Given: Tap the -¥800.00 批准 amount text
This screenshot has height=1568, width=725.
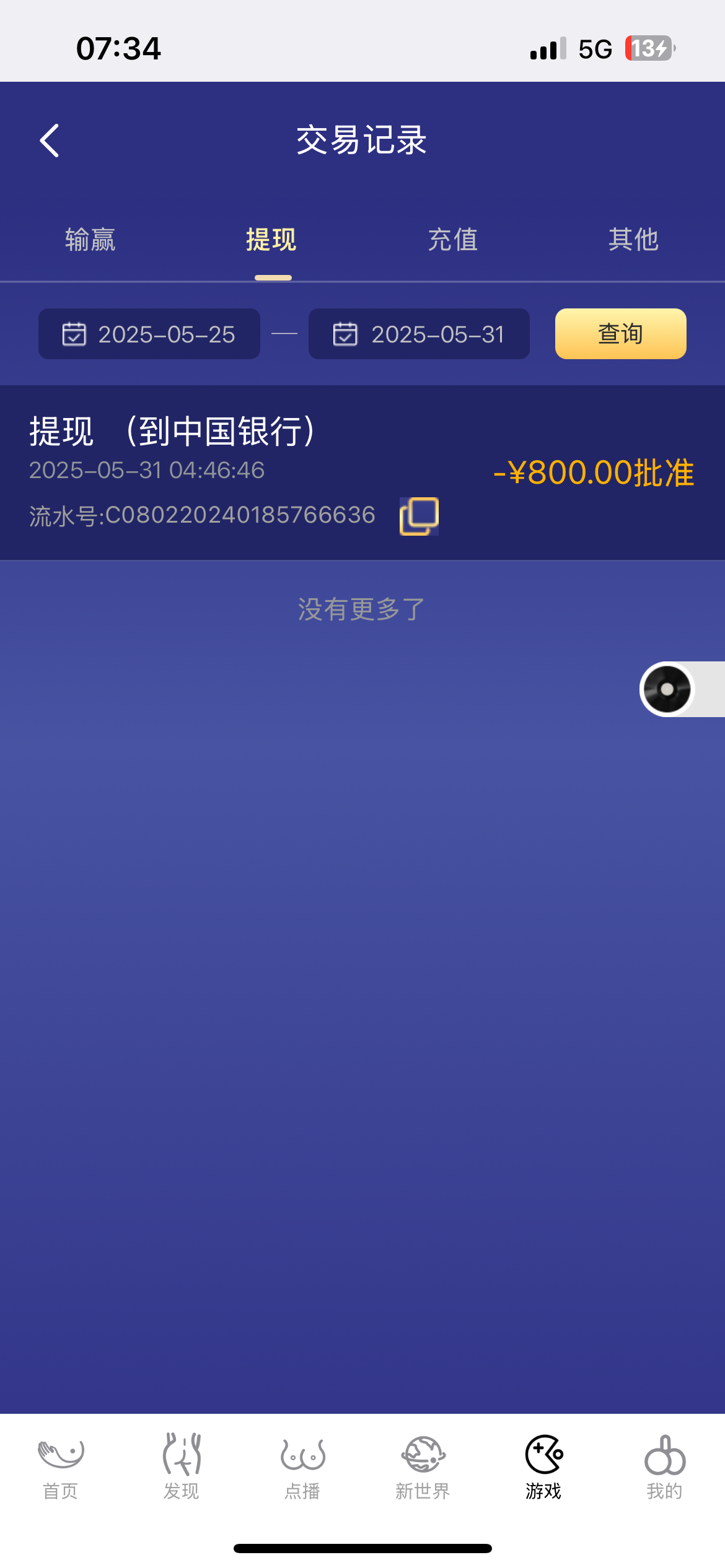Looking at the screenshot, I should (594, 473).
